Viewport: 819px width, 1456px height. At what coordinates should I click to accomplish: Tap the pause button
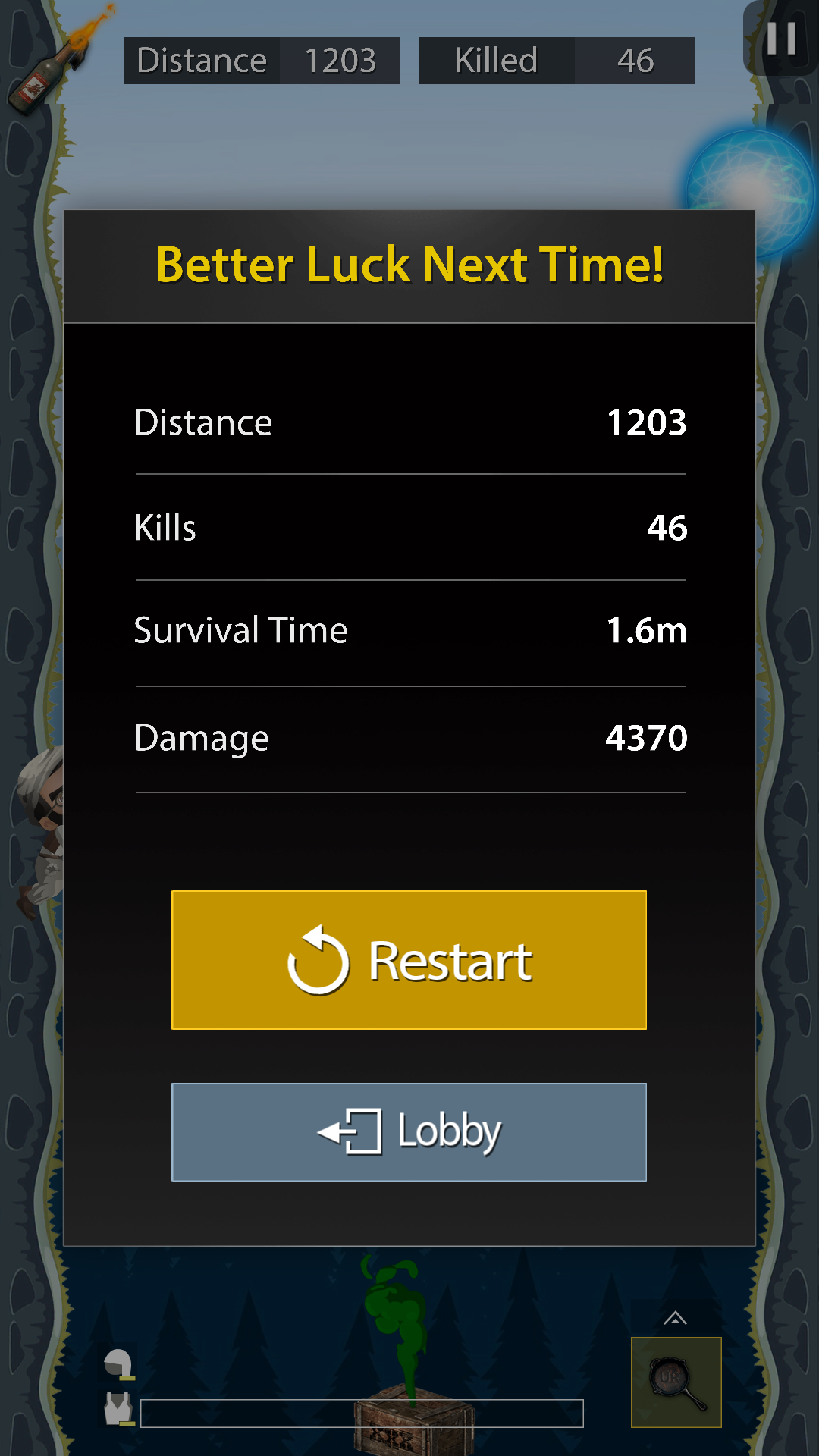(780, 38)
